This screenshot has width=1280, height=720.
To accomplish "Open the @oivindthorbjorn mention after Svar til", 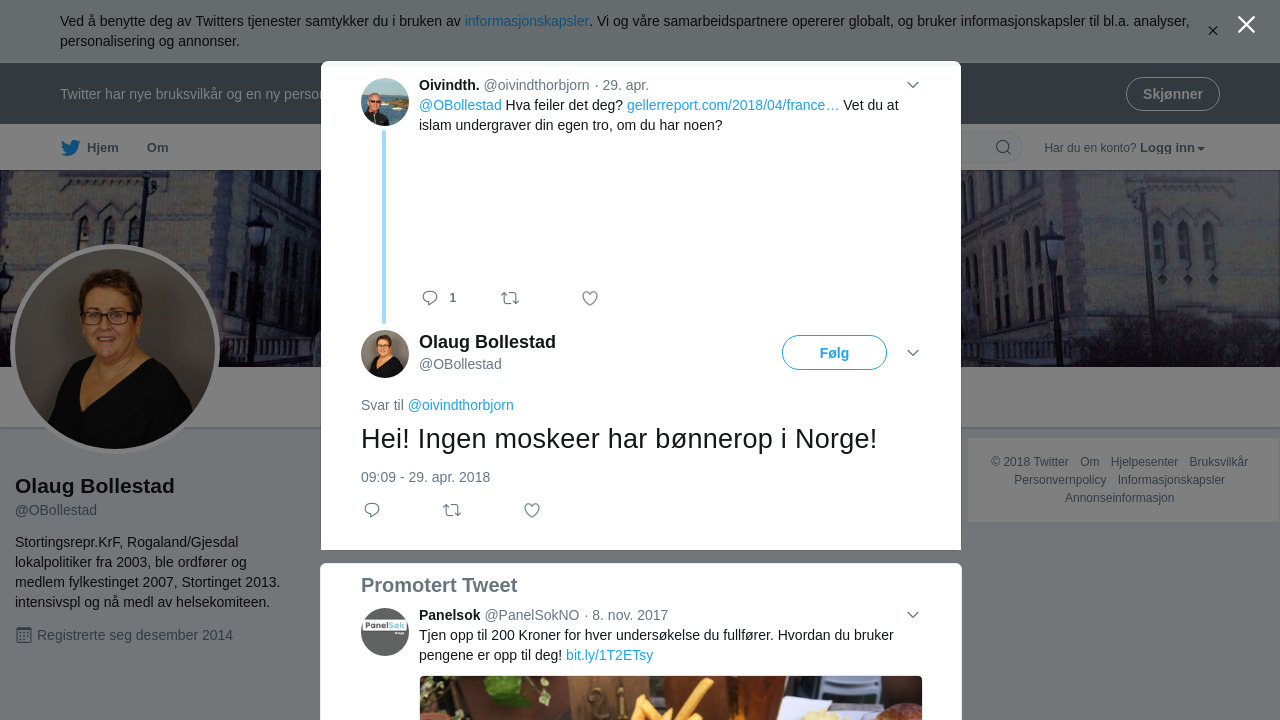I will tap(461, 405).
